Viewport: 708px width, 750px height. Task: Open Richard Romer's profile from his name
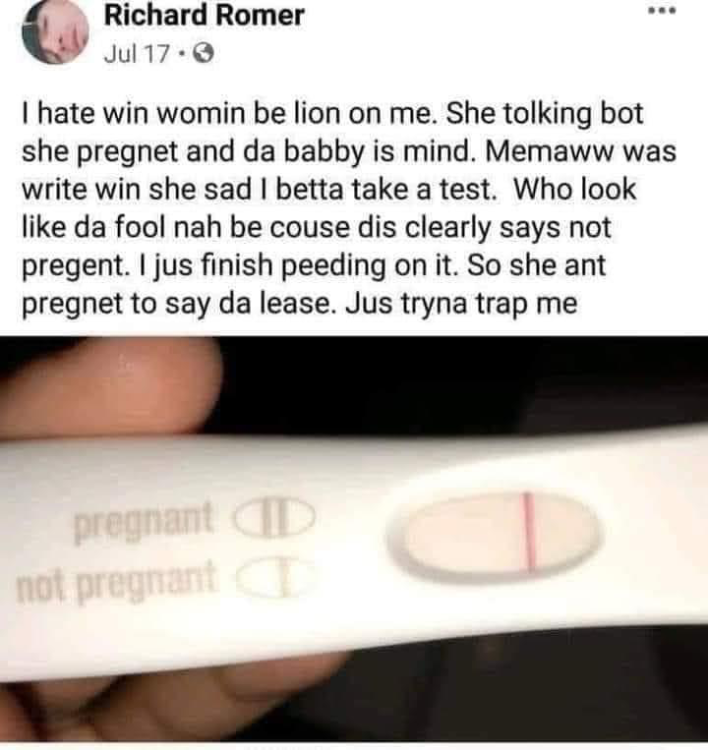tap(203, 16)
